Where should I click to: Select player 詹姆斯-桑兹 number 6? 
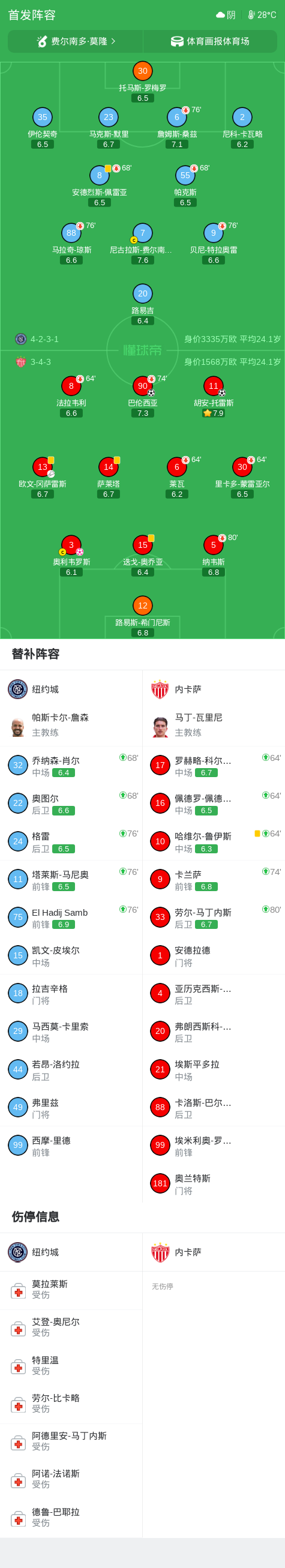[x=176, y=128]
